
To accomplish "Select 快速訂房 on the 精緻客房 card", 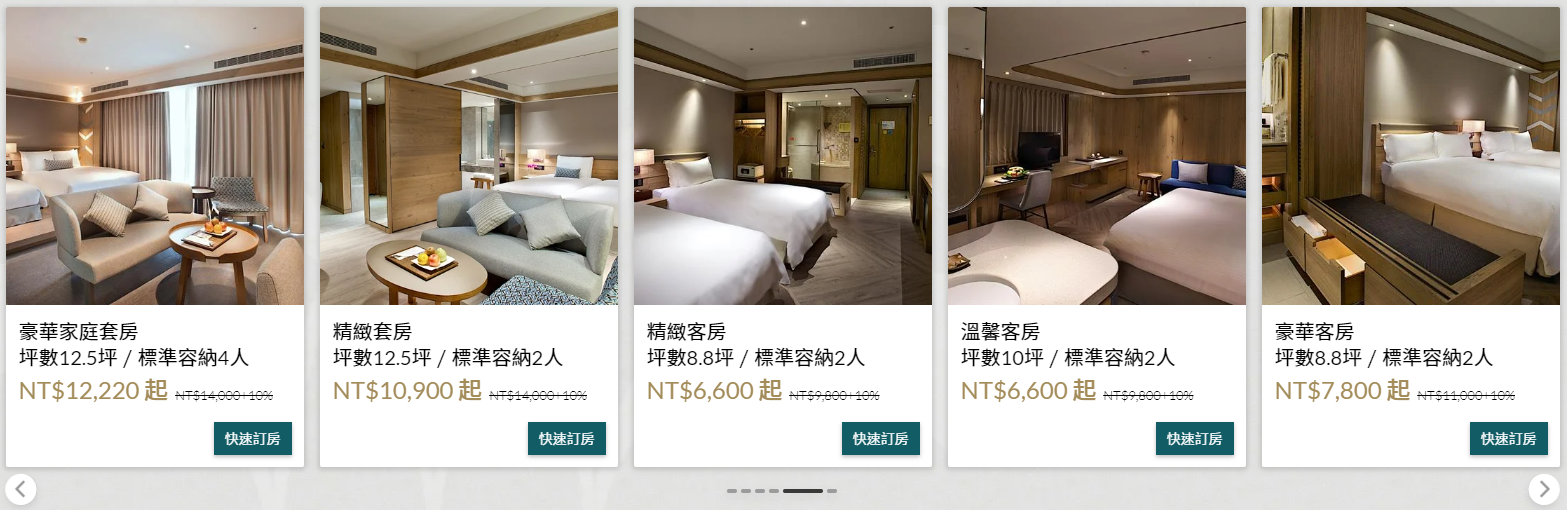I will (x=880, y=439).
